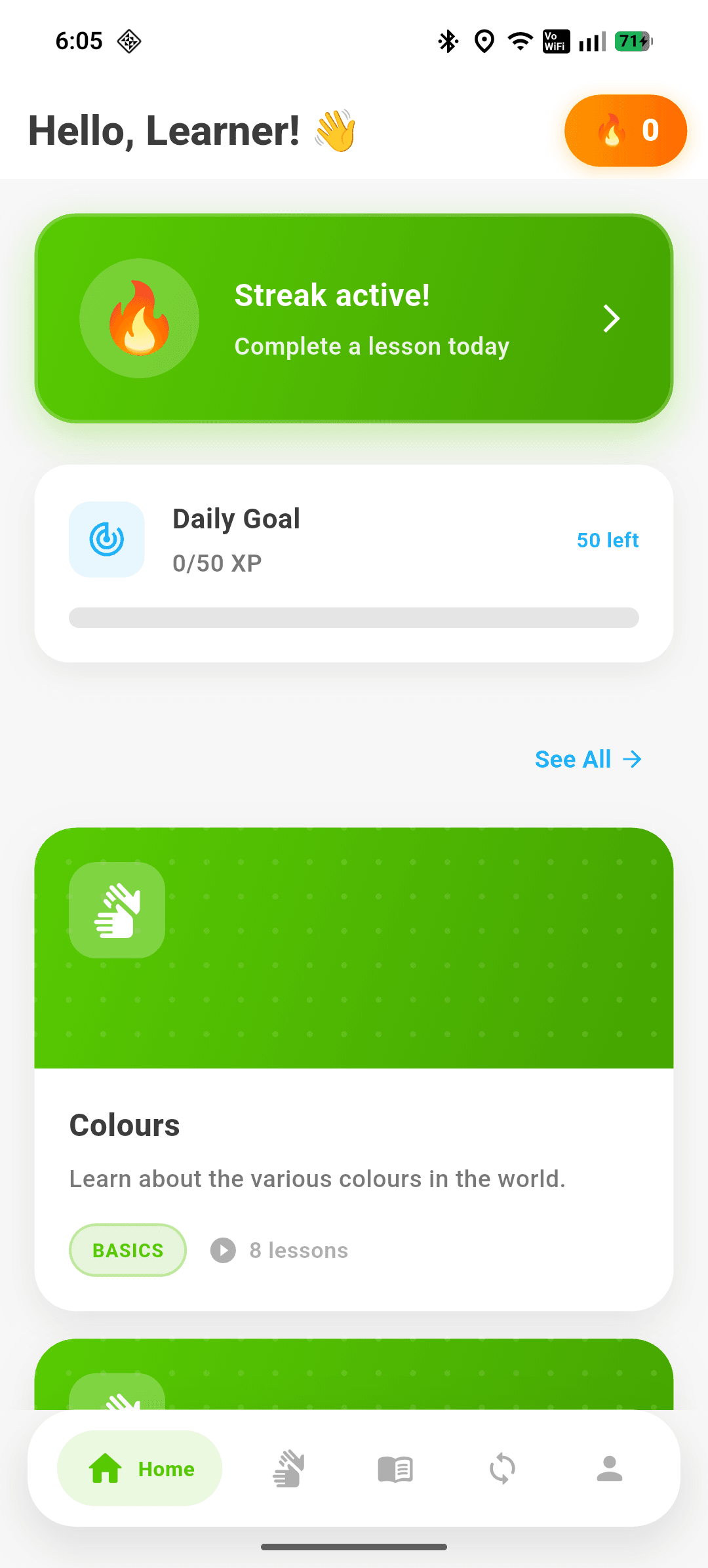The height and width of the screenshot is (1568, 708).
Task: Switch to the Home tab
Action: point(140,1468)
